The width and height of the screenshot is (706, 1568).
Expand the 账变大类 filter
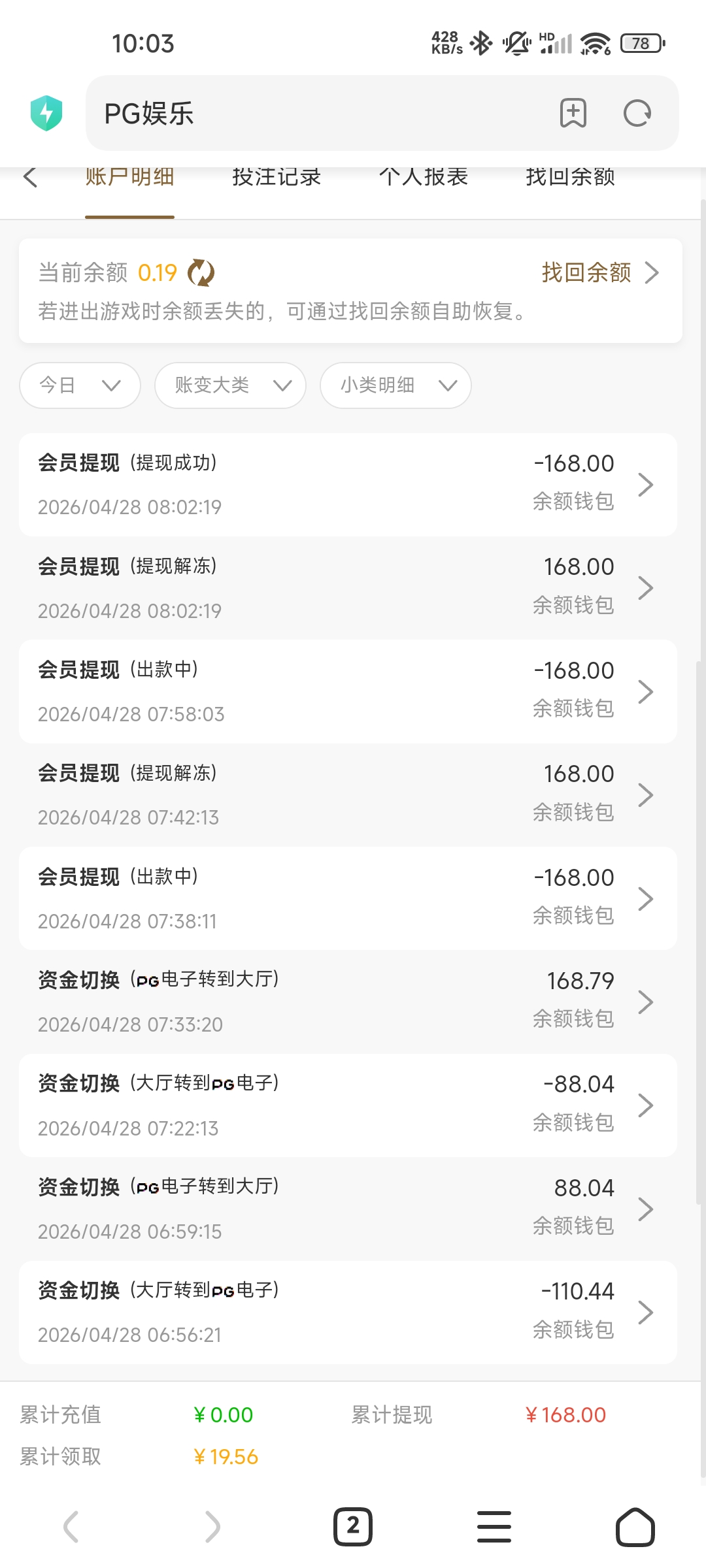(x=230, y=385)
